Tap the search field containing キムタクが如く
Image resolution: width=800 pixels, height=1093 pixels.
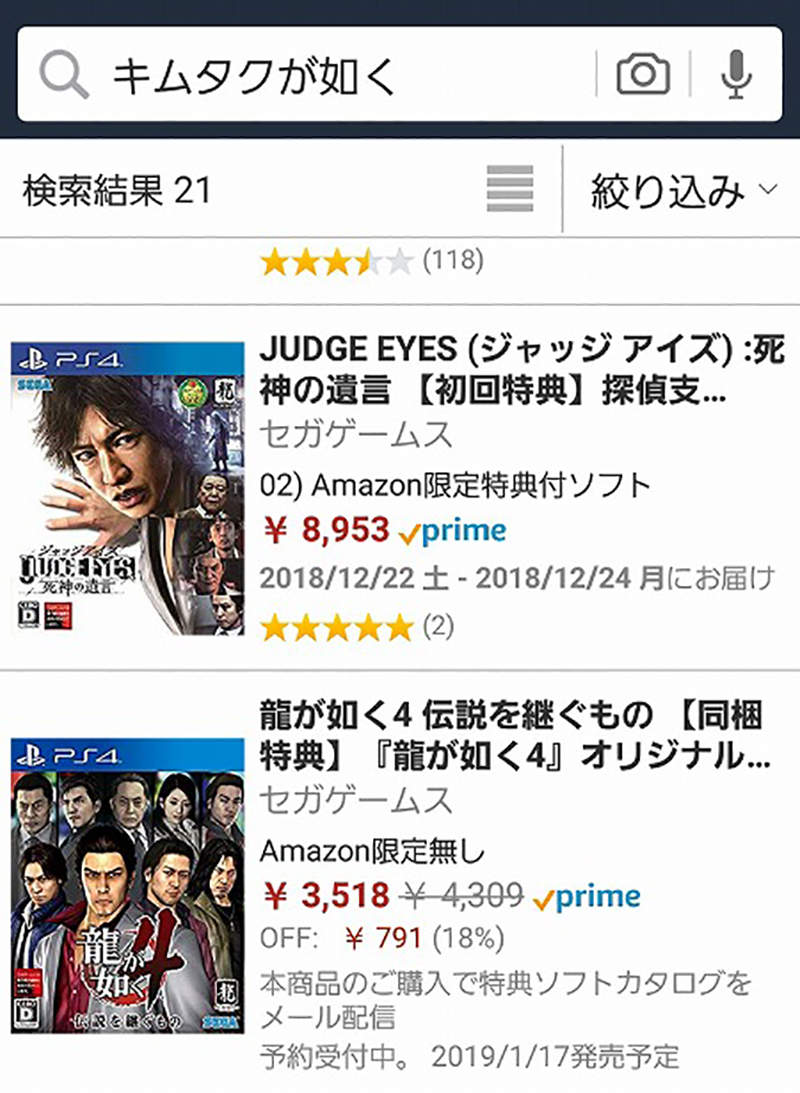pos(330,75)
